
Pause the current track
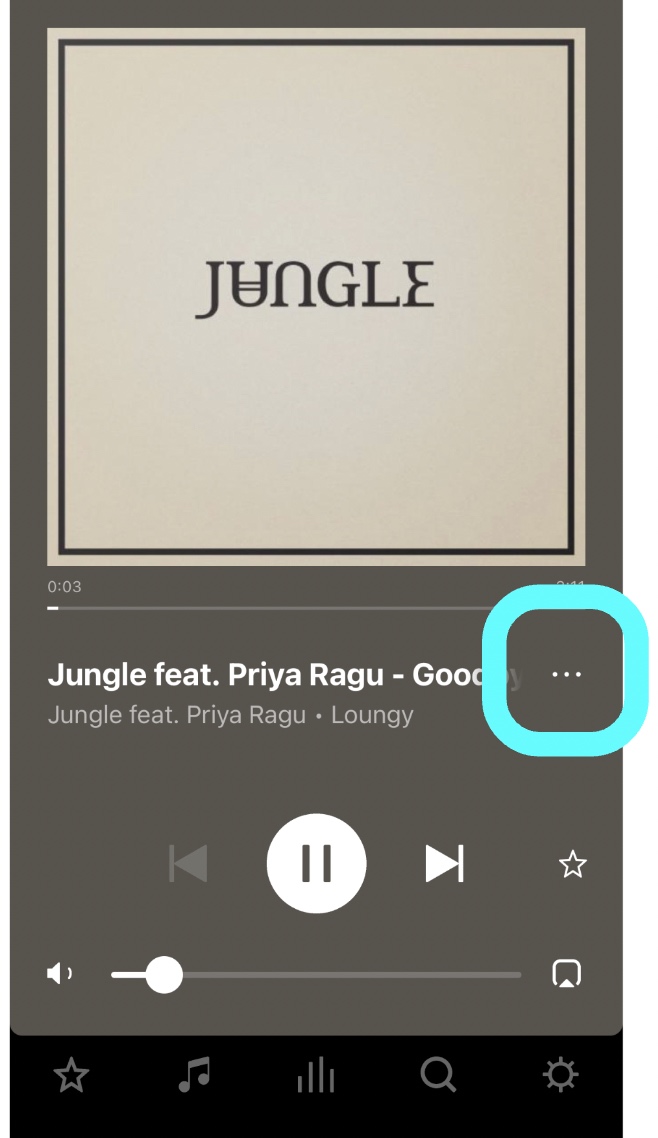pyautogui.click(x=316, y=863)
